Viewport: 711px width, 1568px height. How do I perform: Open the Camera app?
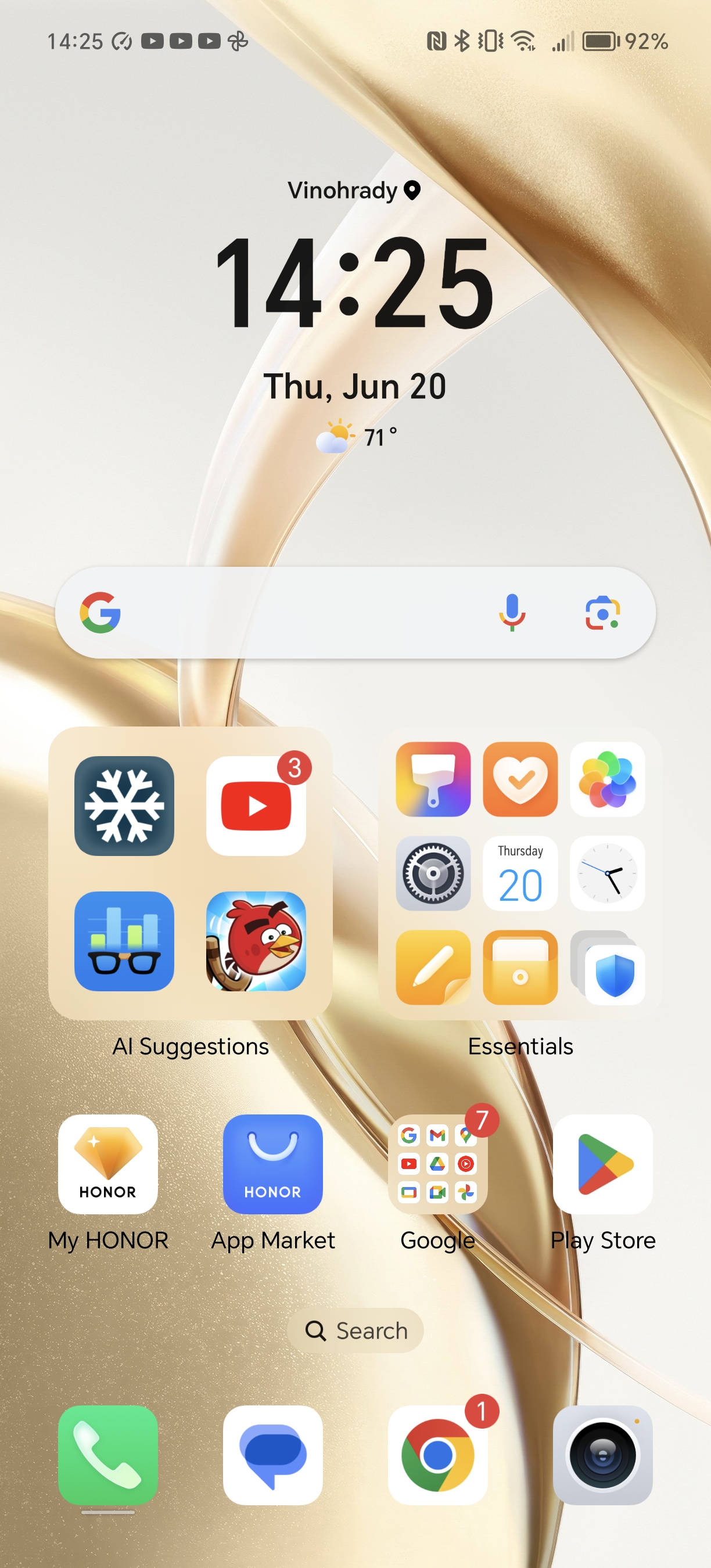click(602, 1455)
